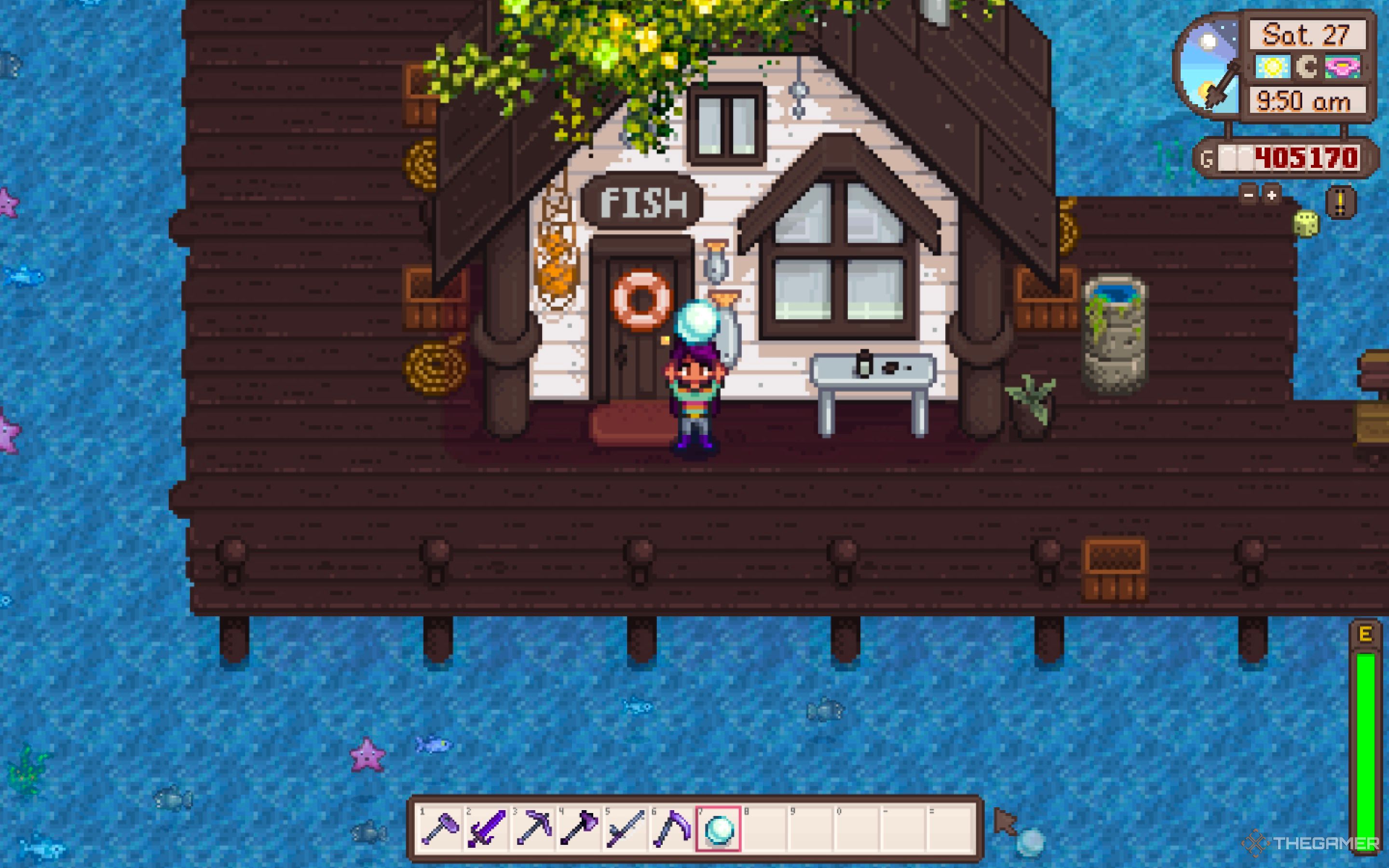This screenshot has height=868, width=1389.
Task: Select the scythe in hotbar slot 6
Action: [x=671, y=829]
